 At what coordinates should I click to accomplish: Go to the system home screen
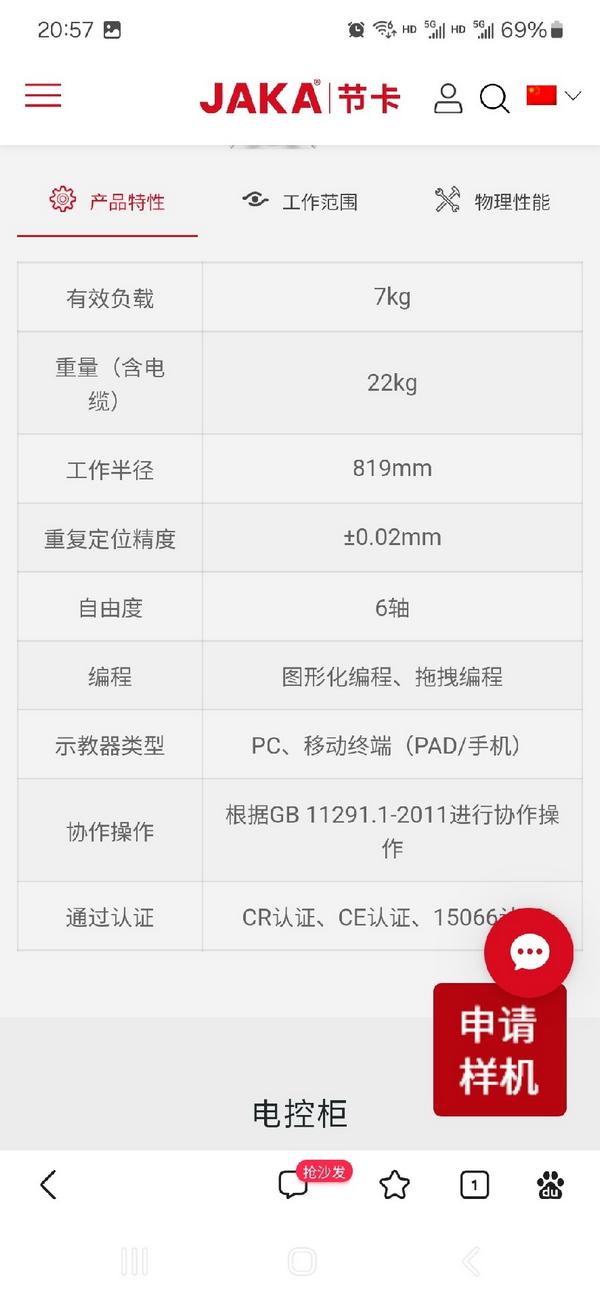(x=301, y=1261)
